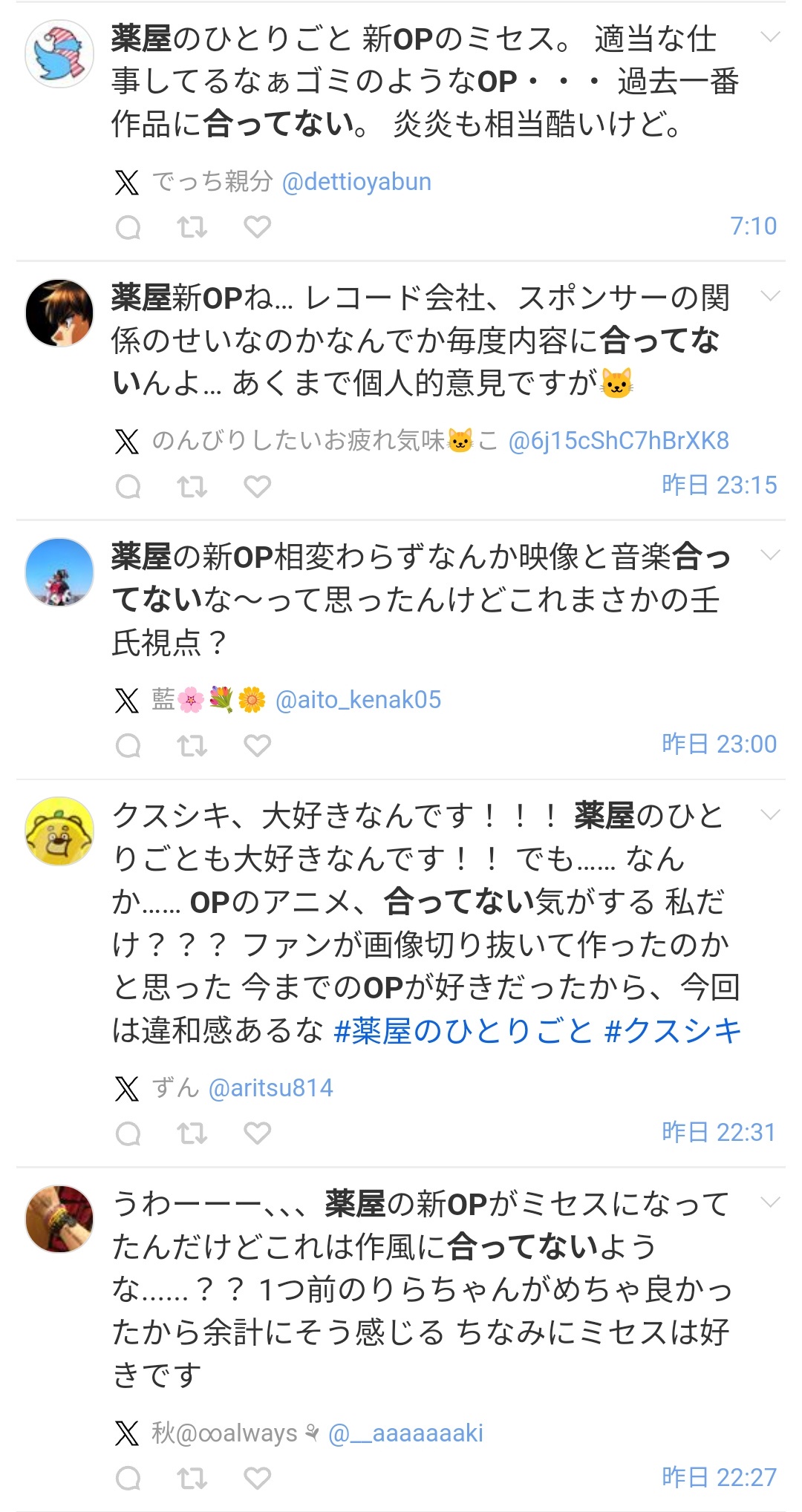
Task: Expand the chevron on @dettioyabun's post
Action: tap(771, 37)
